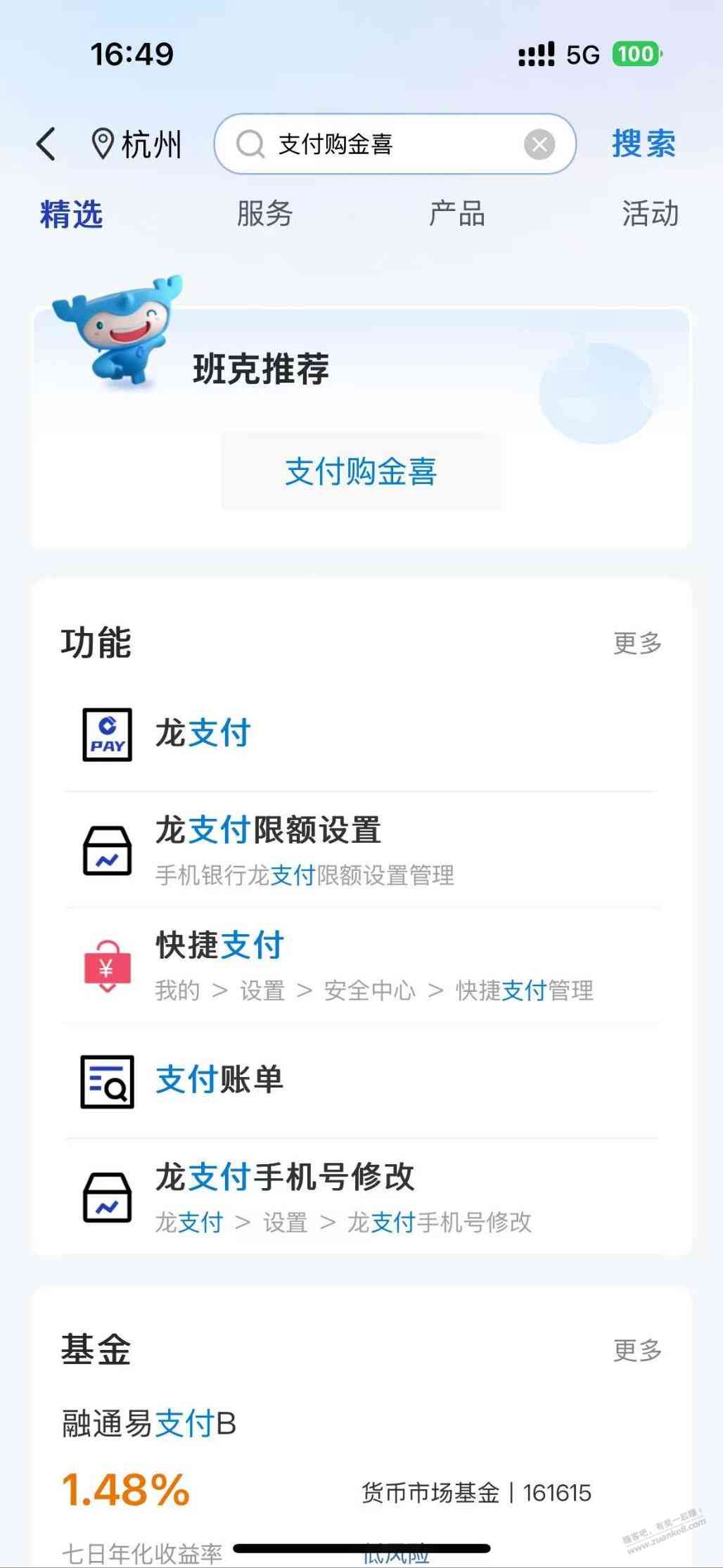View 更多 in the 功能 section
The image size is (723, 1568).
637,643
